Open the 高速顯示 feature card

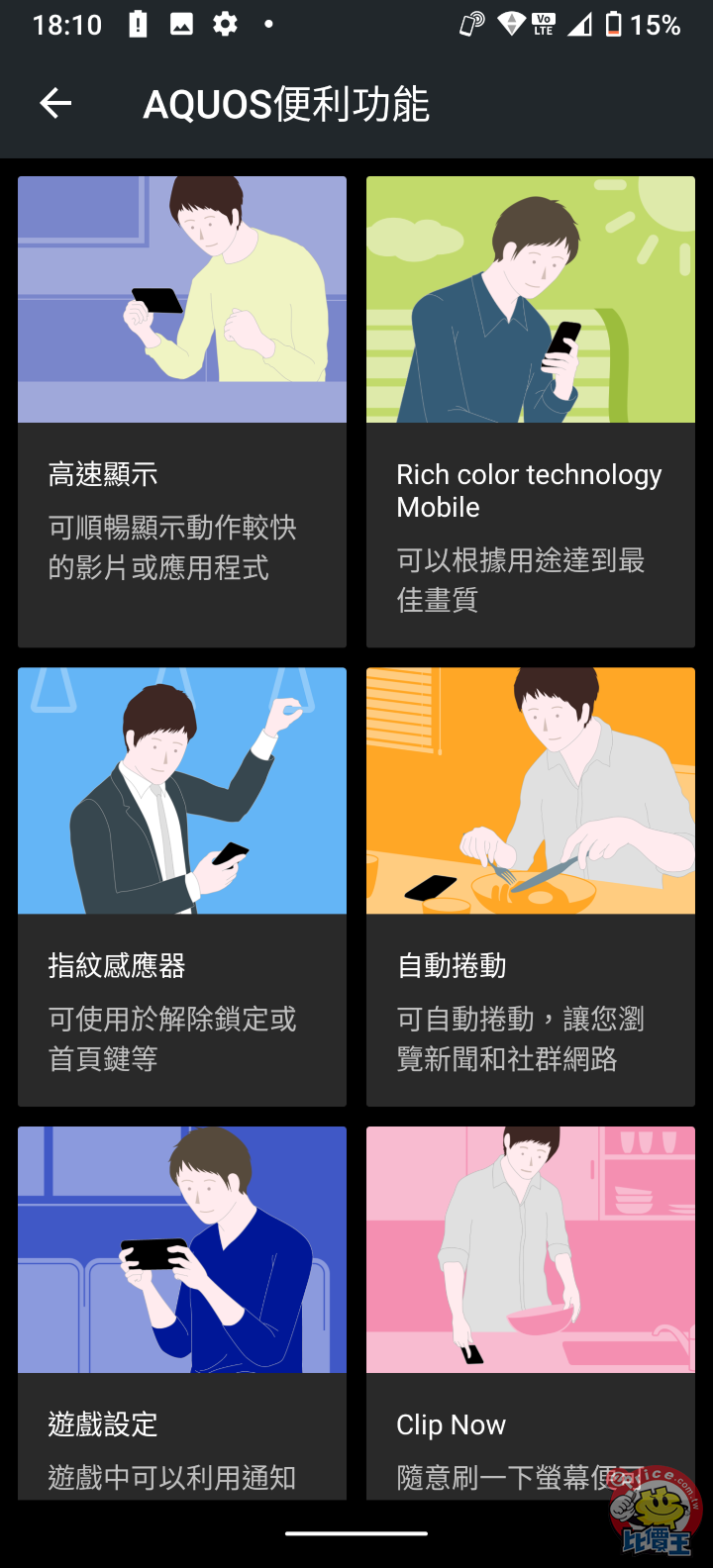coord(182,412)
